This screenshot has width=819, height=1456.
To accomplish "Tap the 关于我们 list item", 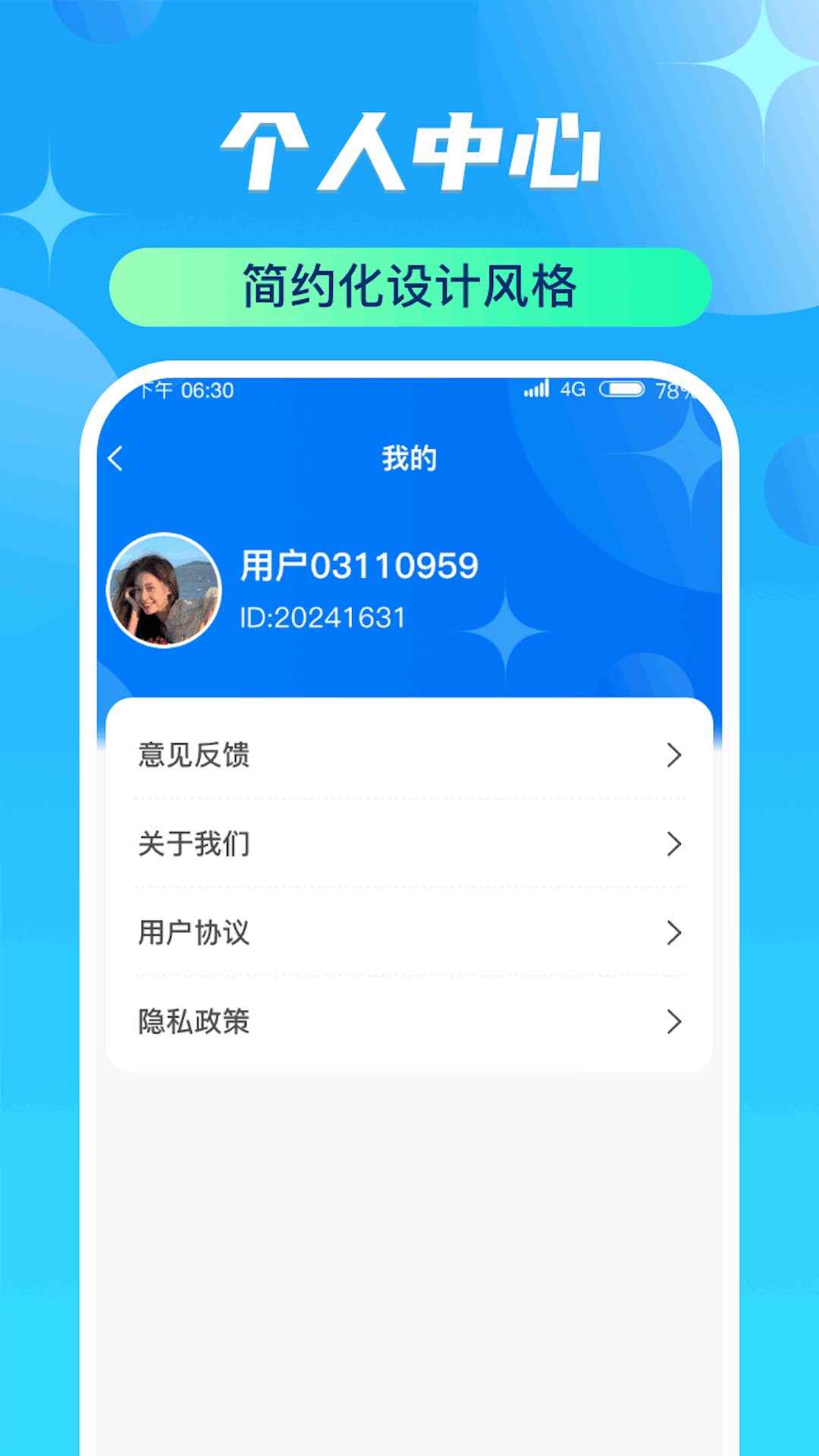I will pos(194,844).
